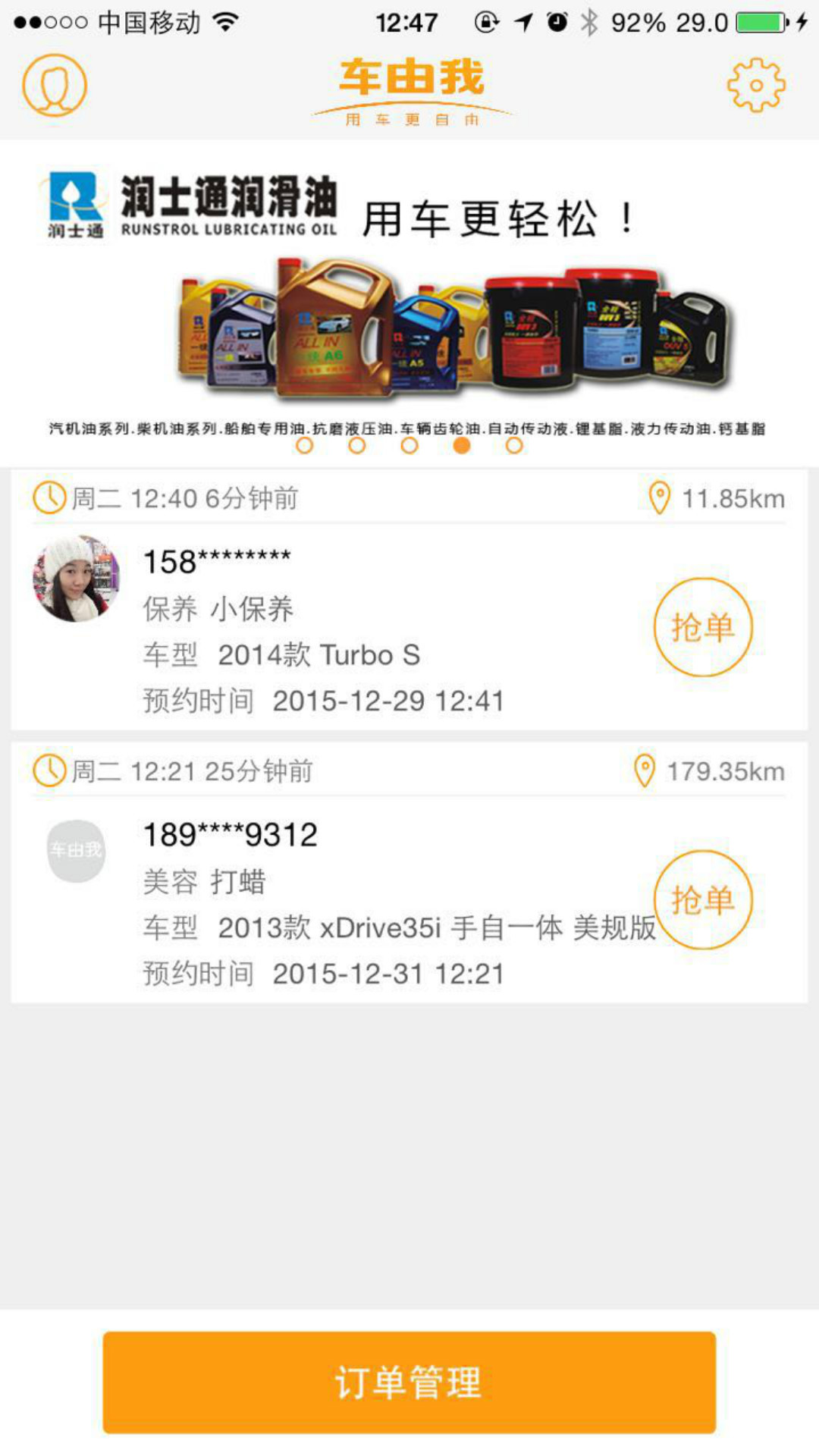Viewport: 819px width, 1456px height.
Task: Open the user profile icon
Action: point(55,85)
